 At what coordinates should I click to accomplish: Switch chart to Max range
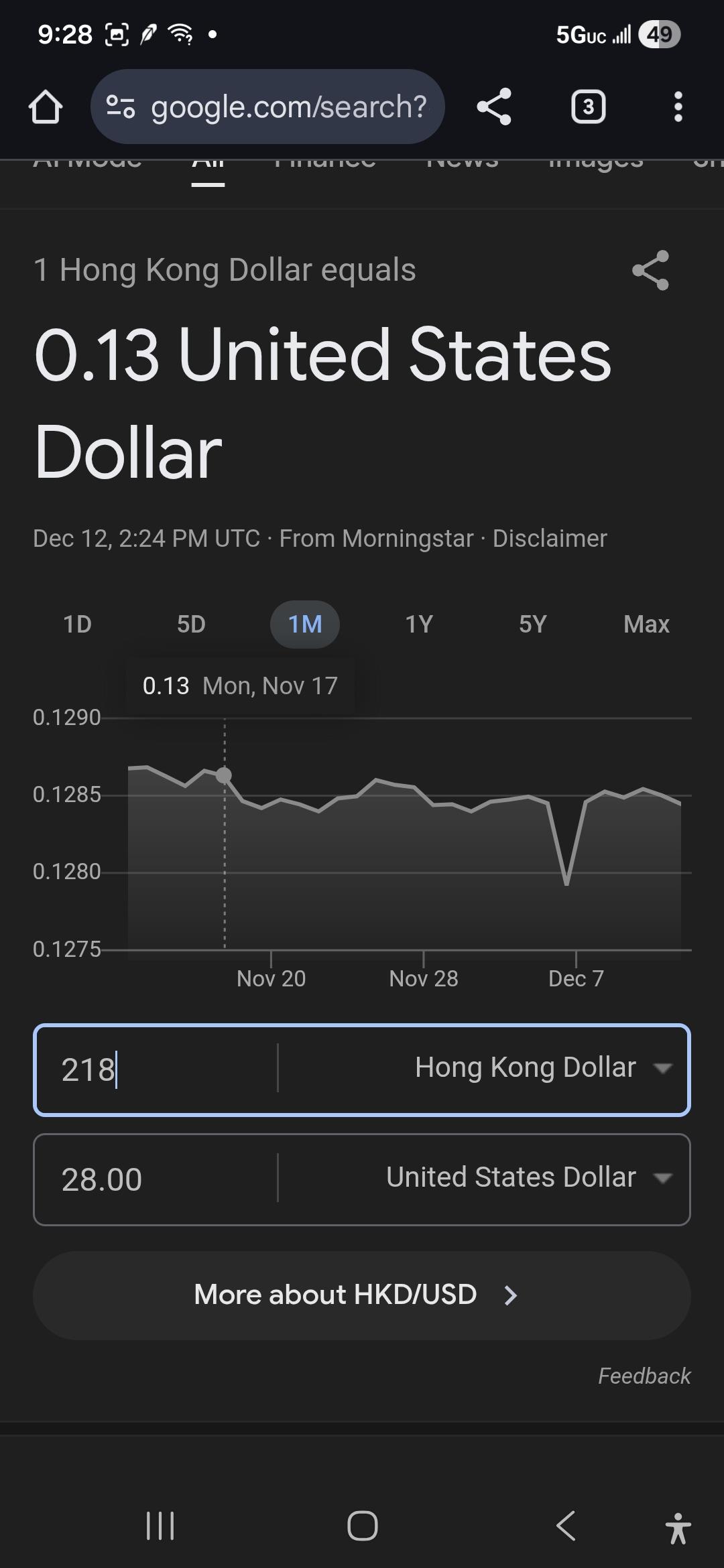click(x=646, y=625)
